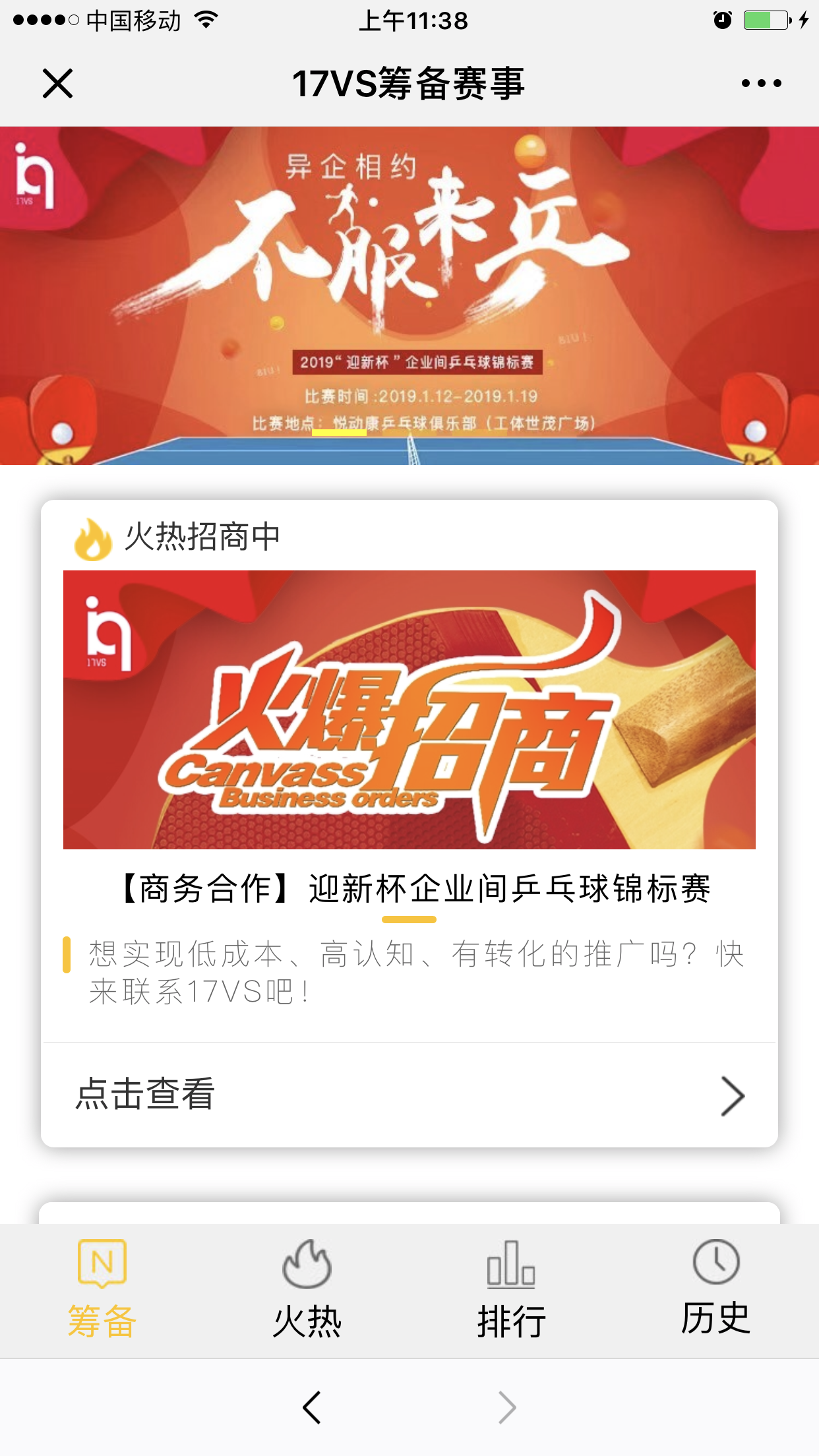Go back to the previous web page
Viewport: 819px width, 1456px height.
tap(312, 1408)
